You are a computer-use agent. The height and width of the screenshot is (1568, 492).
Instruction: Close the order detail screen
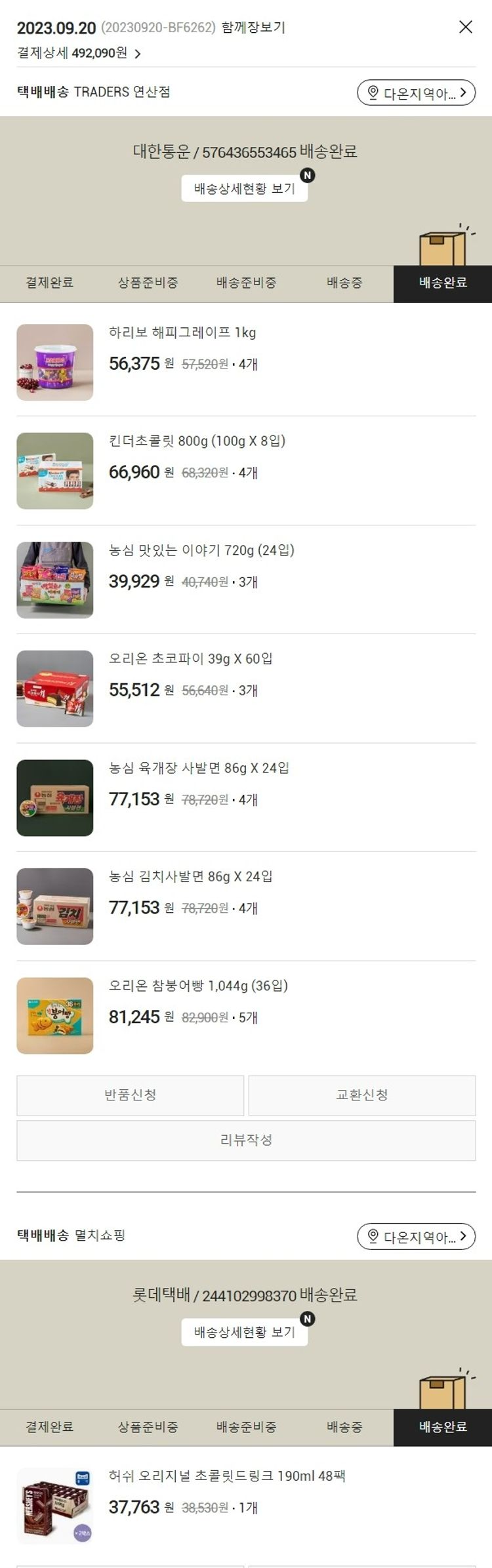pos(465,27)
